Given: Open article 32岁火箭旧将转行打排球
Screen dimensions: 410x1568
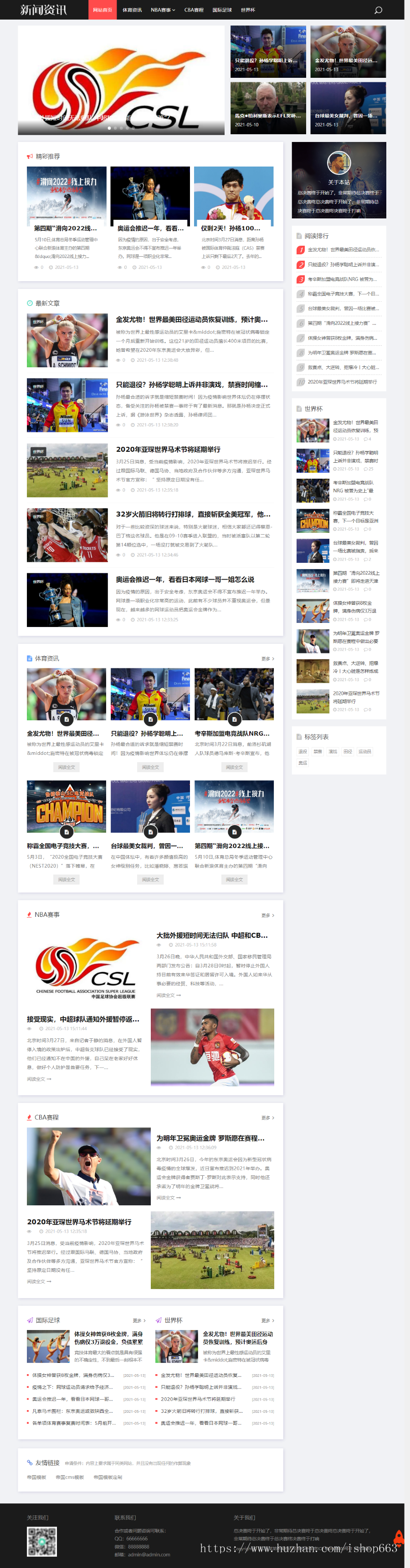Looking at the screenshot, I should pyautogui.click(x=193, y=514).
